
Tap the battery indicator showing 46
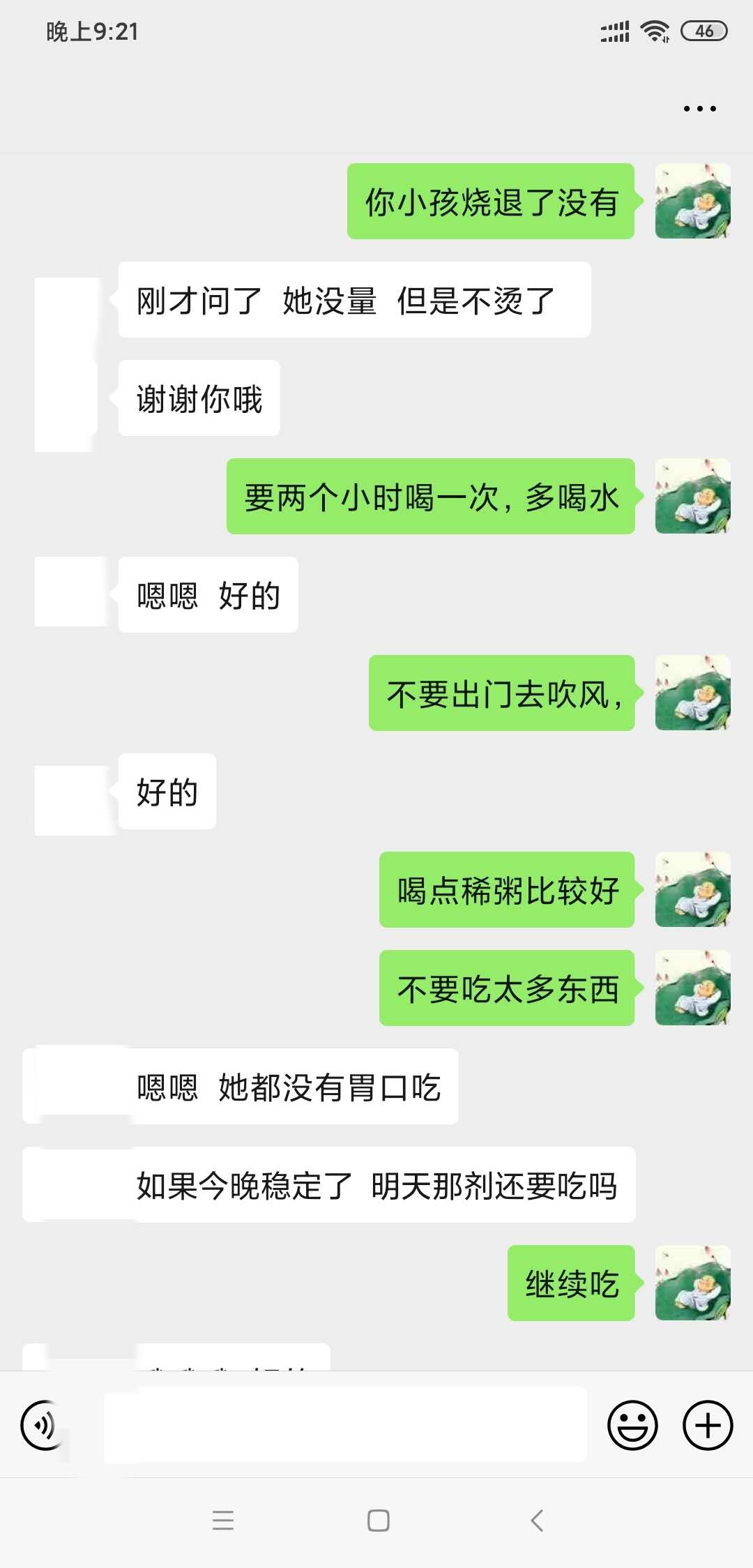tap(703, 31)
